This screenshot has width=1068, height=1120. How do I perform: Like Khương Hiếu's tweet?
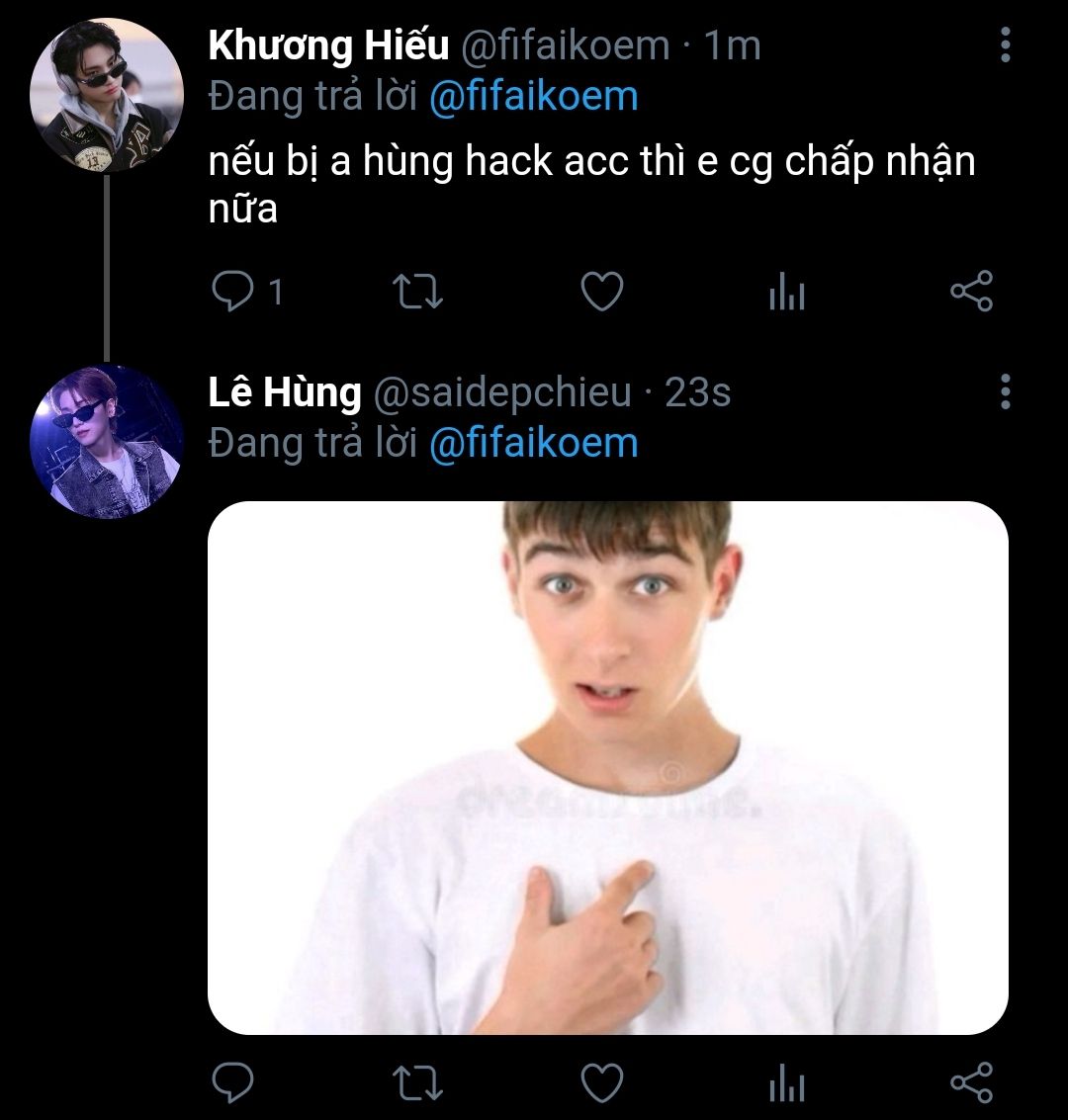[601, 292]
